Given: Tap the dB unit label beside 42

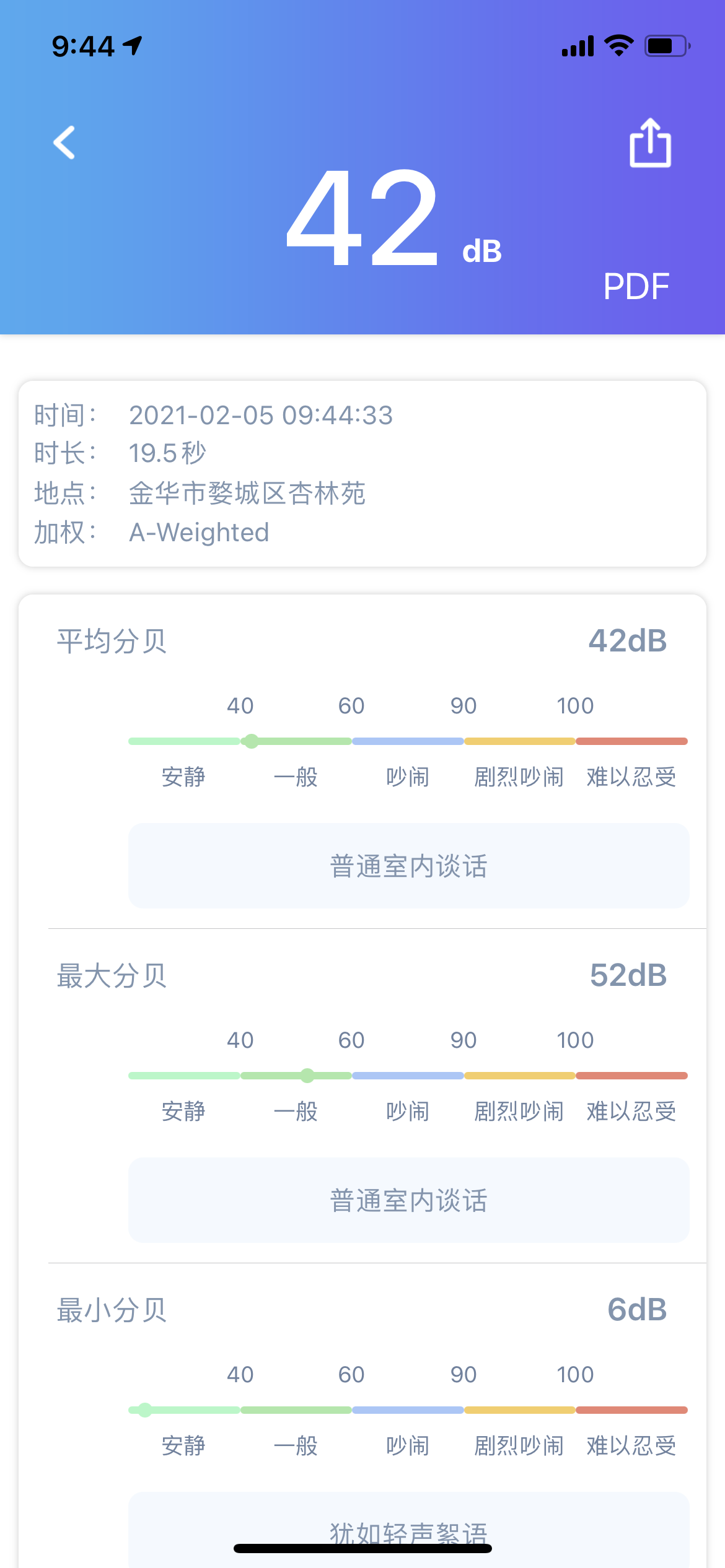Looking at the screenshot, I should [481, 250].
